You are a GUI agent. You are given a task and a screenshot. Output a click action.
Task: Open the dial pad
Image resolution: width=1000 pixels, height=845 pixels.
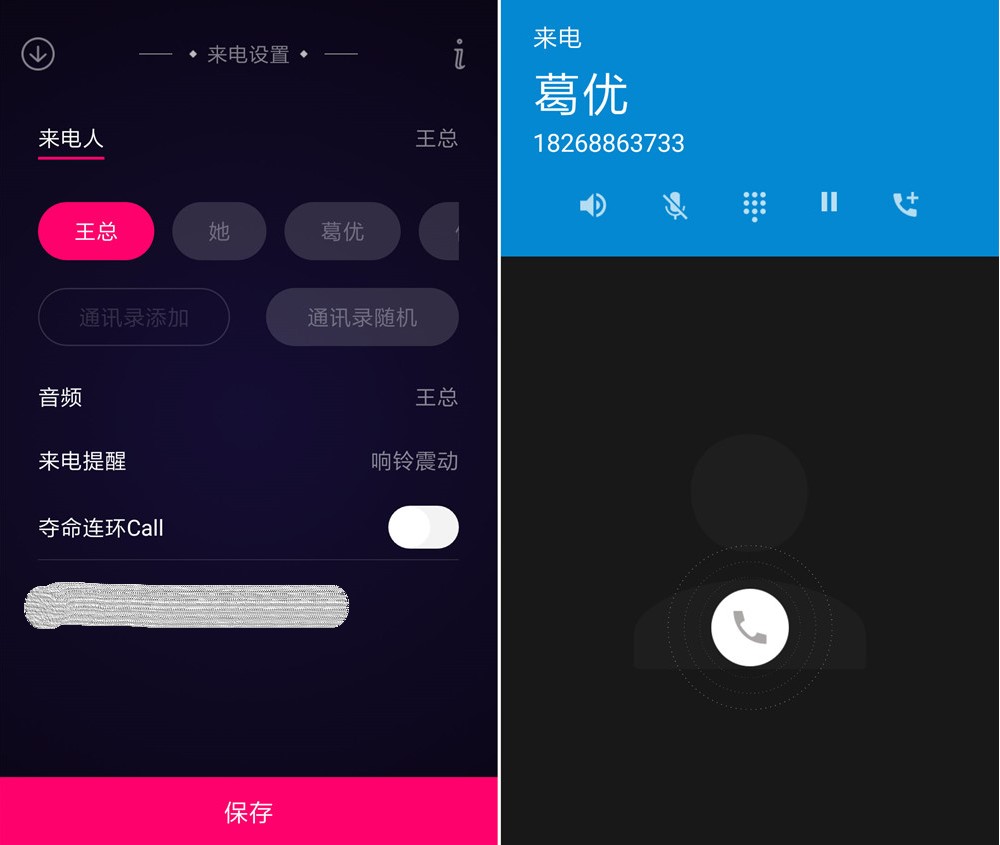pyautogui.click(x=754, y=206)
